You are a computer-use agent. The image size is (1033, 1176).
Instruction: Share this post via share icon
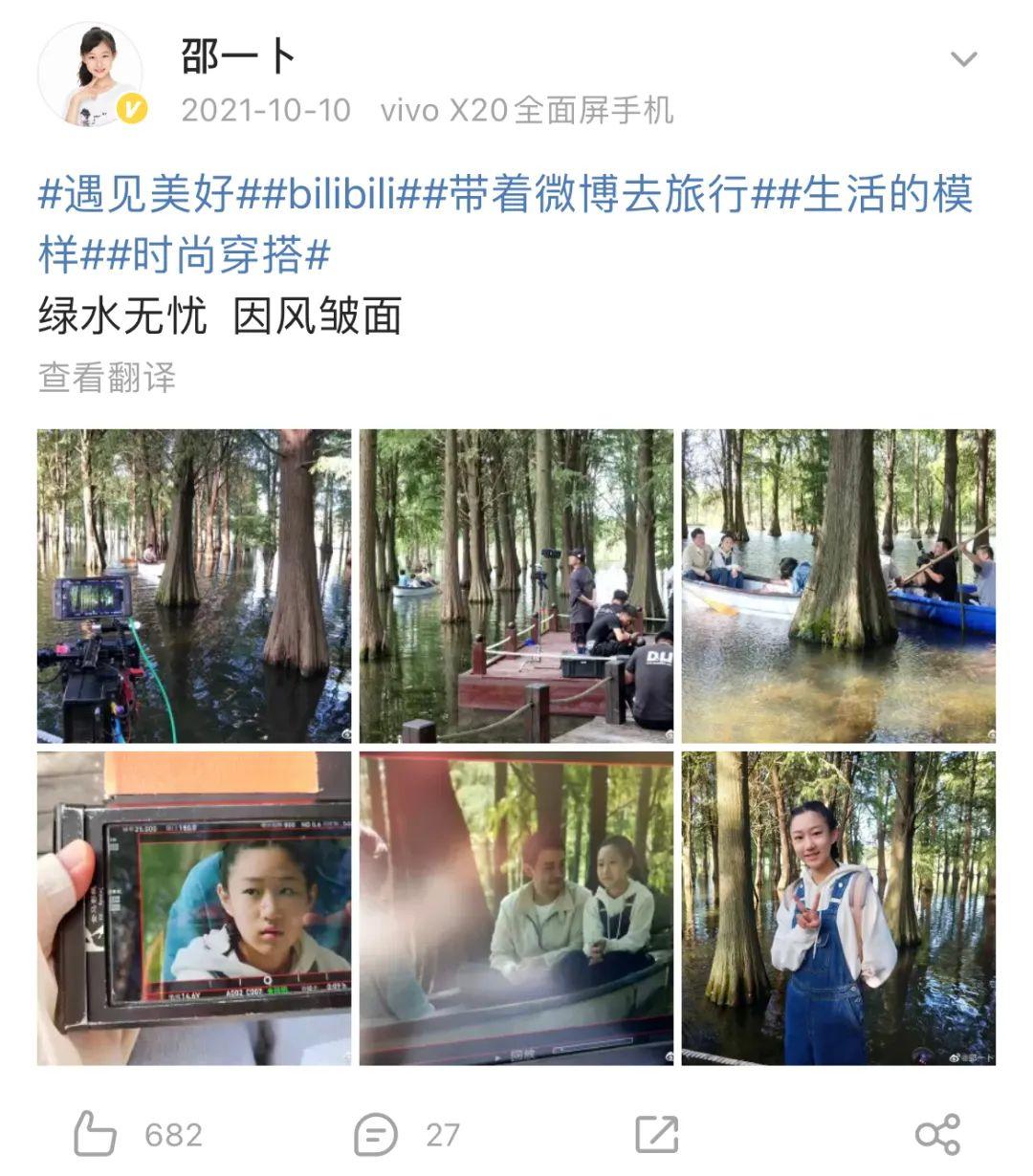pos(937,1135)
